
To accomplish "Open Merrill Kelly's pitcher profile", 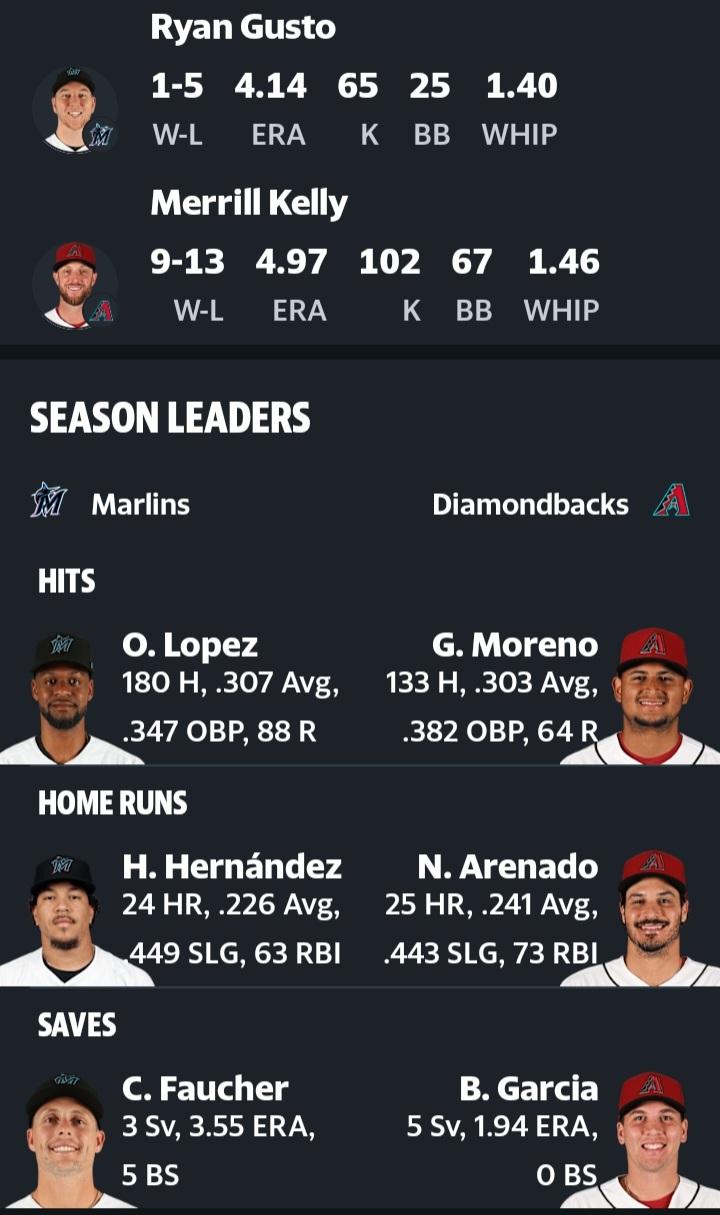I will pyautogui.click(x=249, y=204).
